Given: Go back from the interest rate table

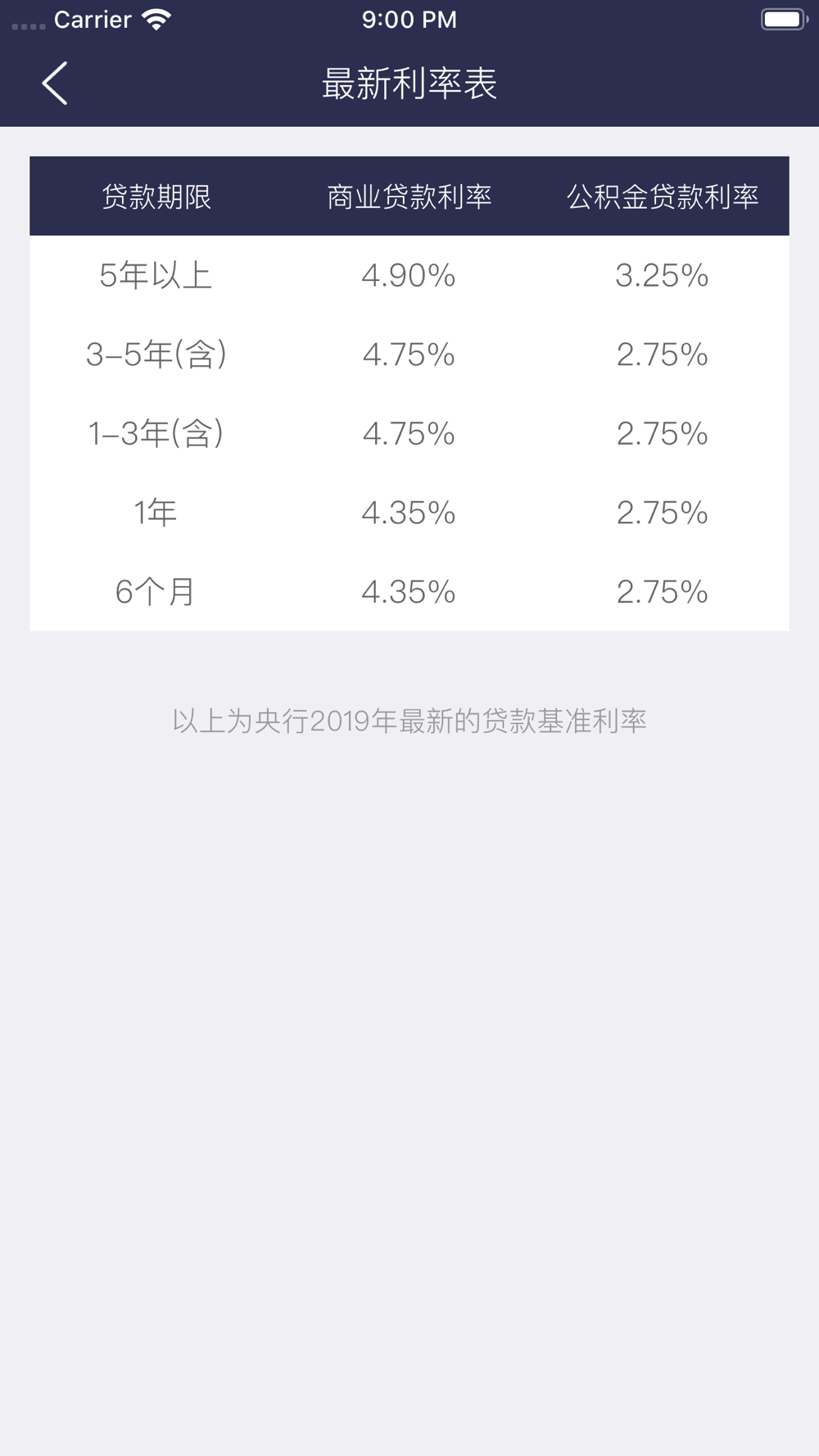Looking at the screenshot, I should tap(55, 84).
